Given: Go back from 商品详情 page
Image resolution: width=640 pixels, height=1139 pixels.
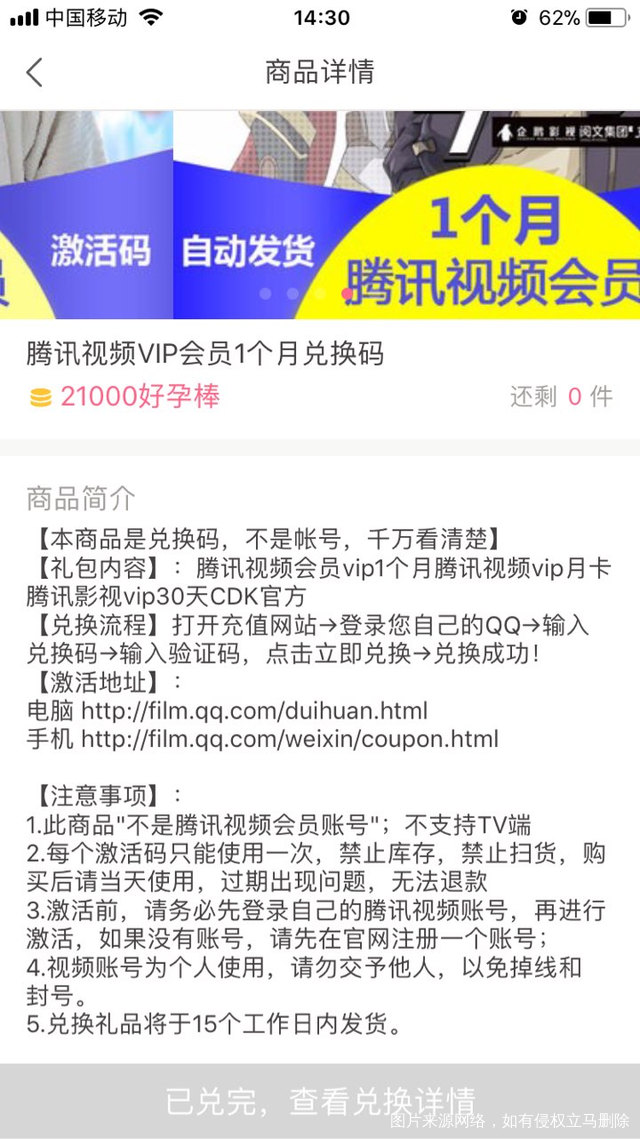Looking at the screenshot, I should pyautogui.click(x=35, y=72).
